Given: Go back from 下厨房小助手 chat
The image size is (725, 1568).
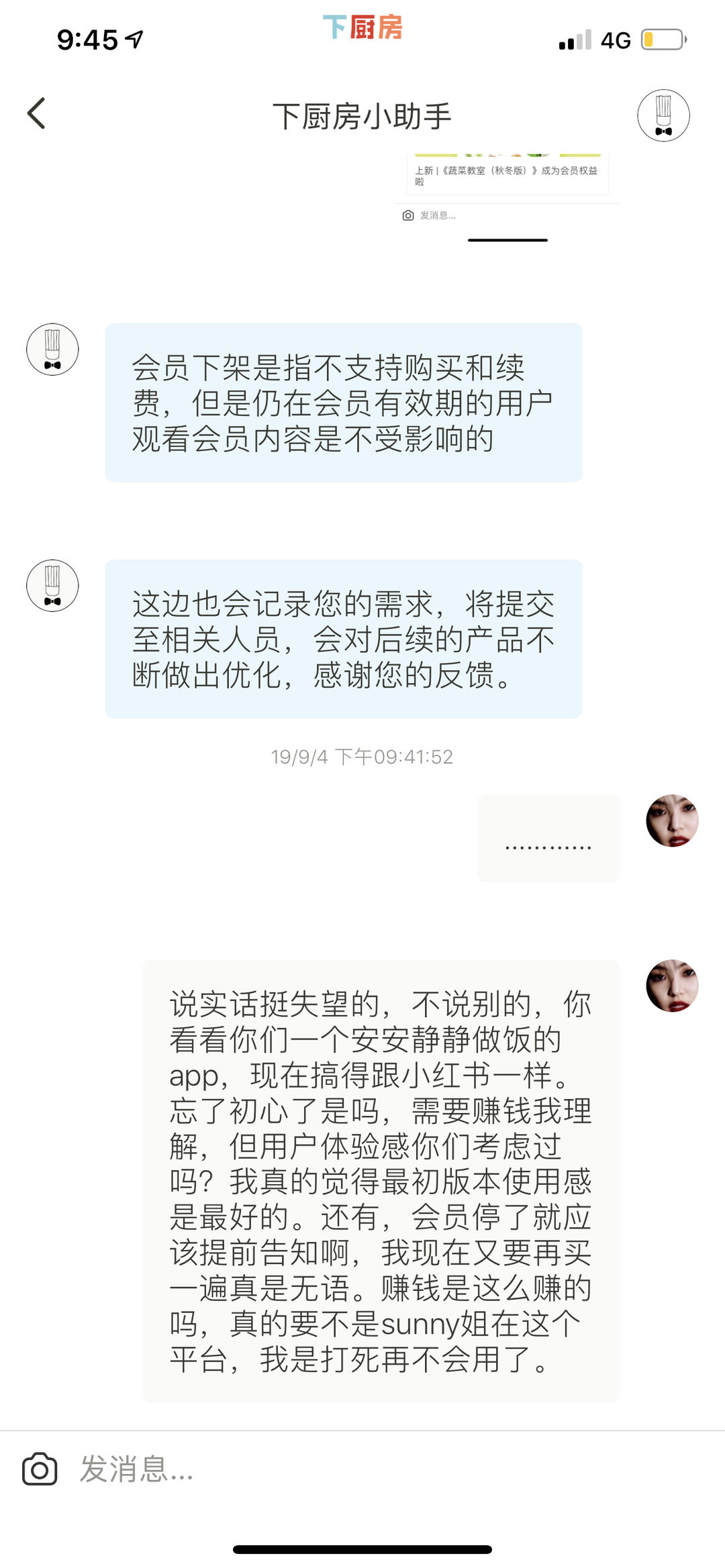Looking at the screenshot, I should click(37, 113).
